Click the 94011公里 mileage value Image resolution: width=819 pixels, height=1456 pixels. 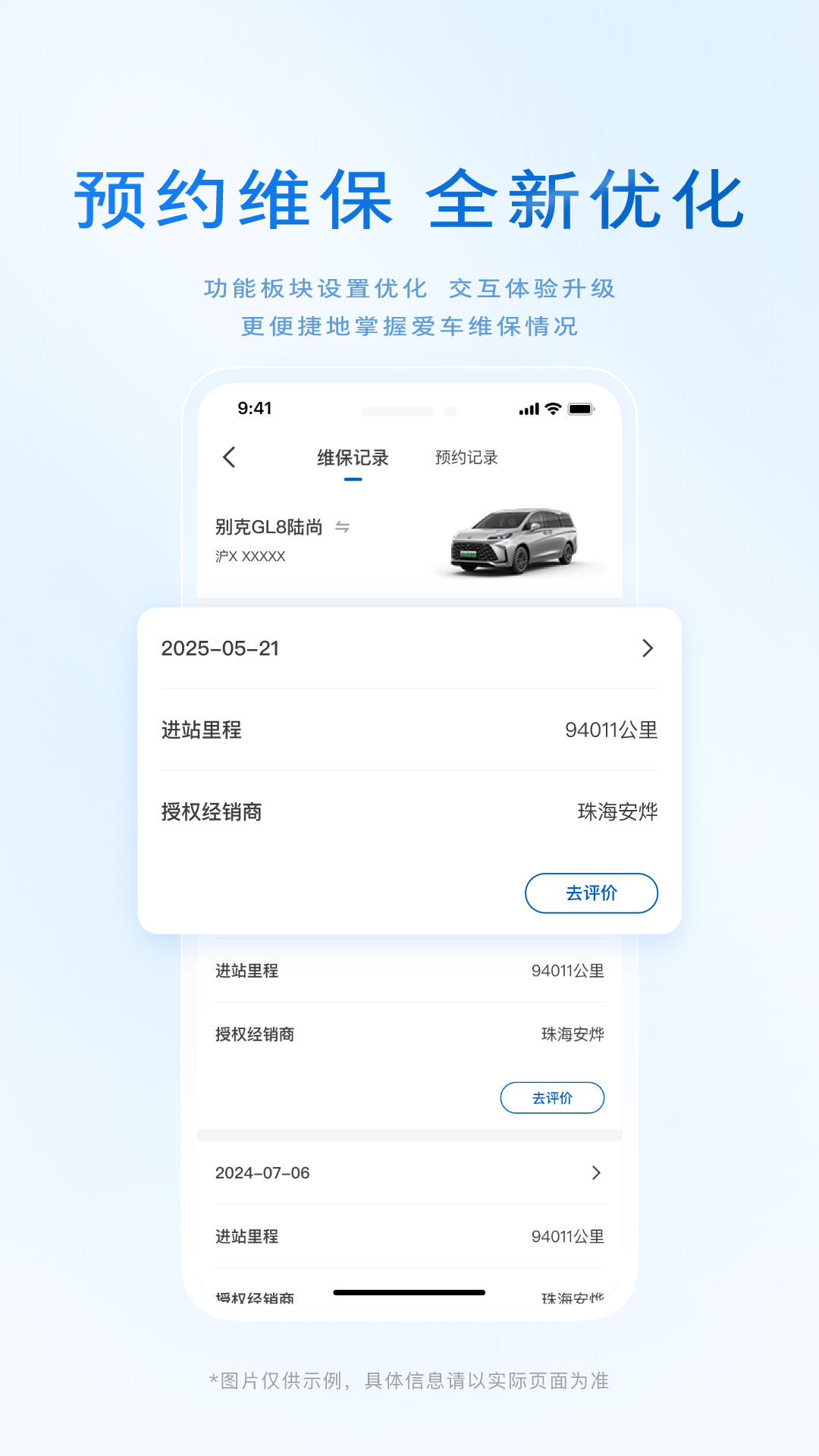point(611,730)
